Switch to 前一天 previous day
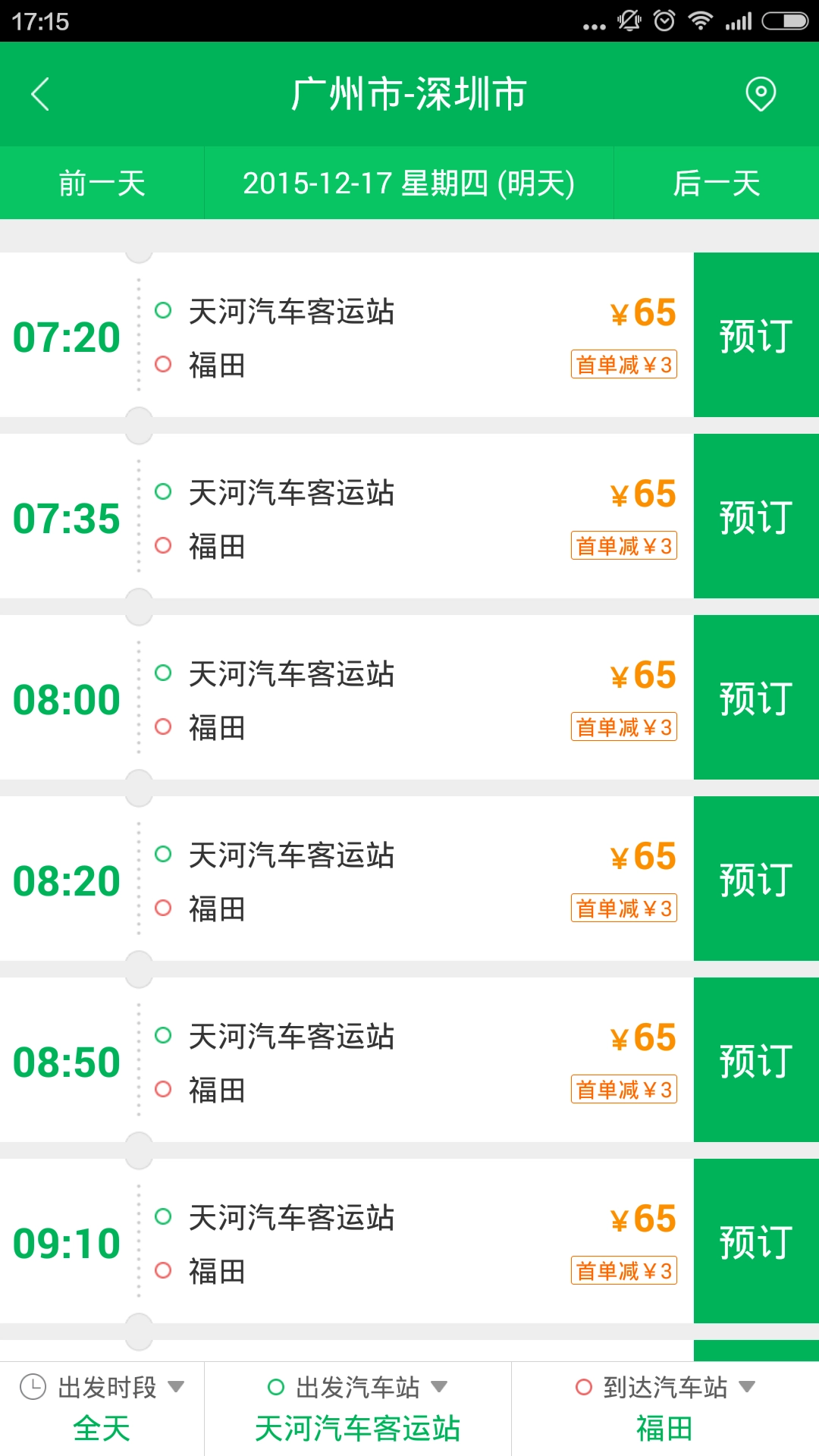Viewport: 819px width, 1456px height. (102, 182)
